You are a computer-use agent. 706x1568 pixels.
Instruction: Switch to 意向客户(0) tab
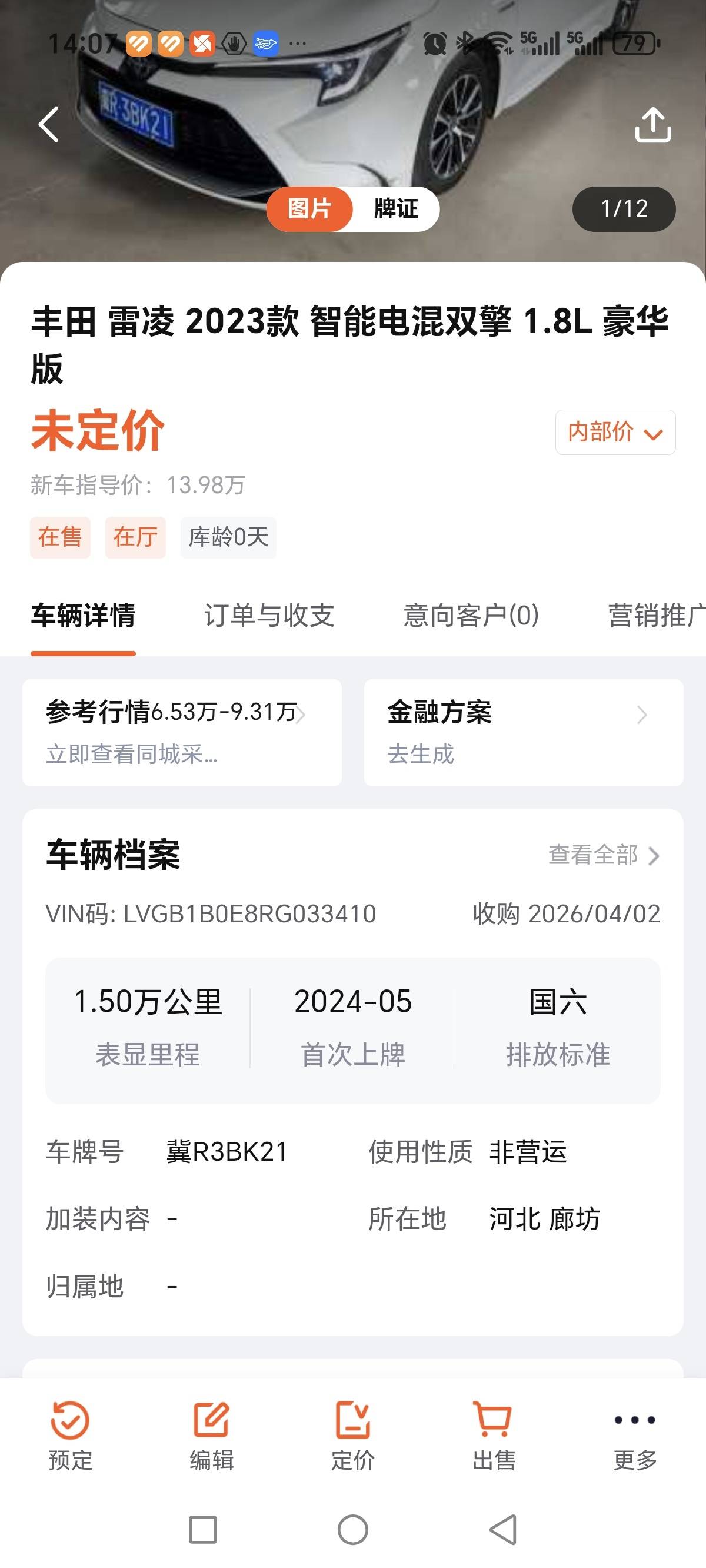point(471,616)
